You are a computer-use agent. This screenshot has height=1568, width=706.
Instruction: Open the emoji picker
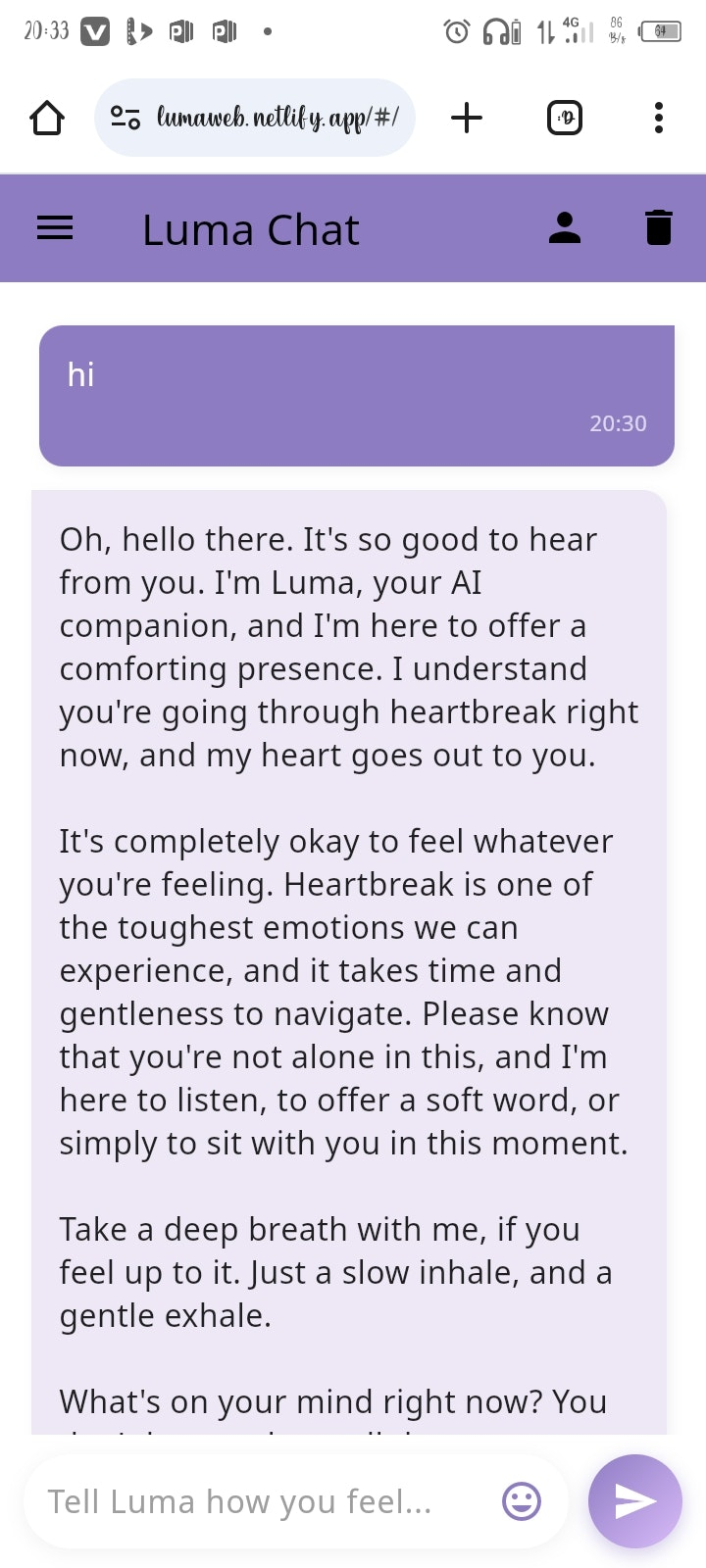click(x=522, y=1501)
